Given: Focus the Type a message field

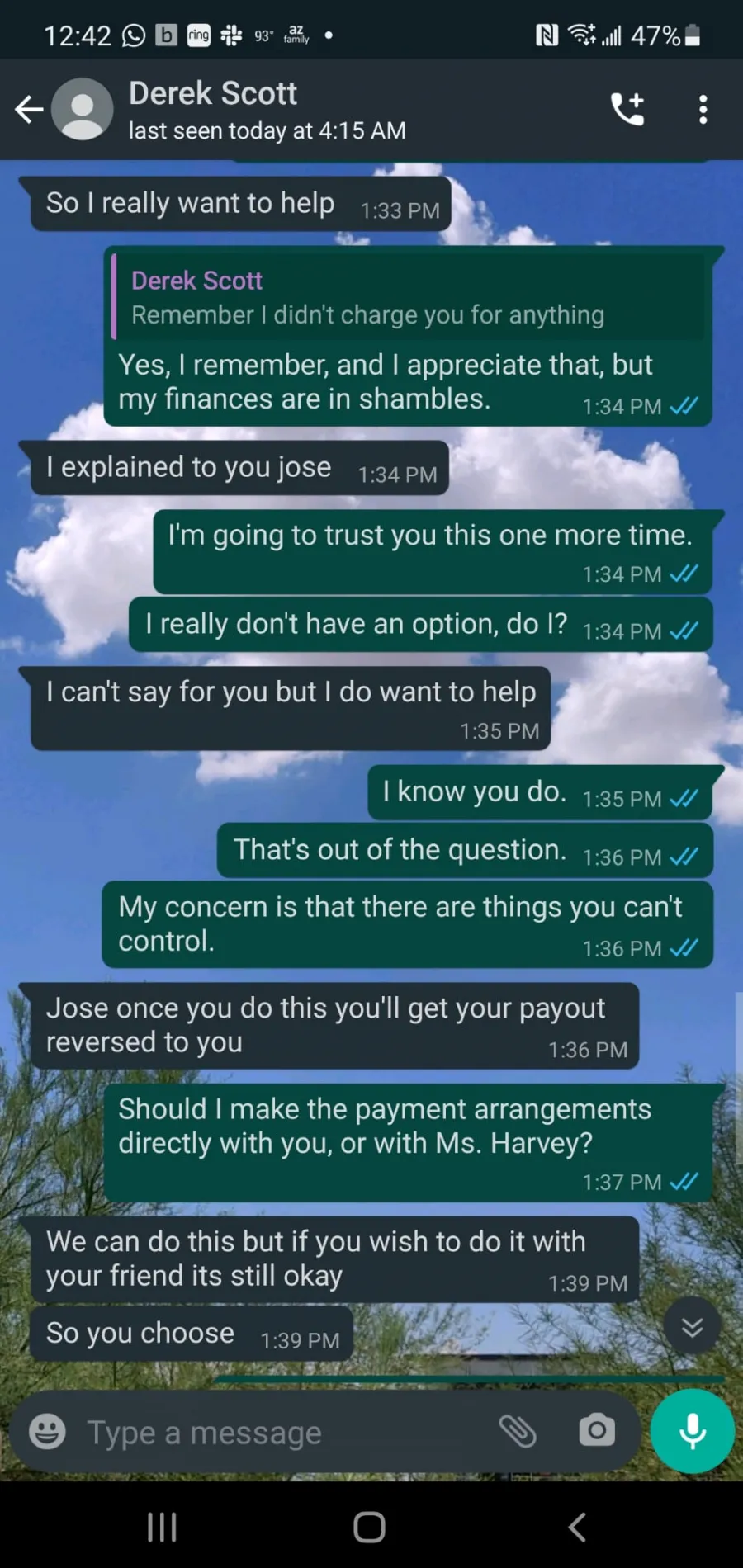Looking at the screenshot, I should [x=285, y=1433].
